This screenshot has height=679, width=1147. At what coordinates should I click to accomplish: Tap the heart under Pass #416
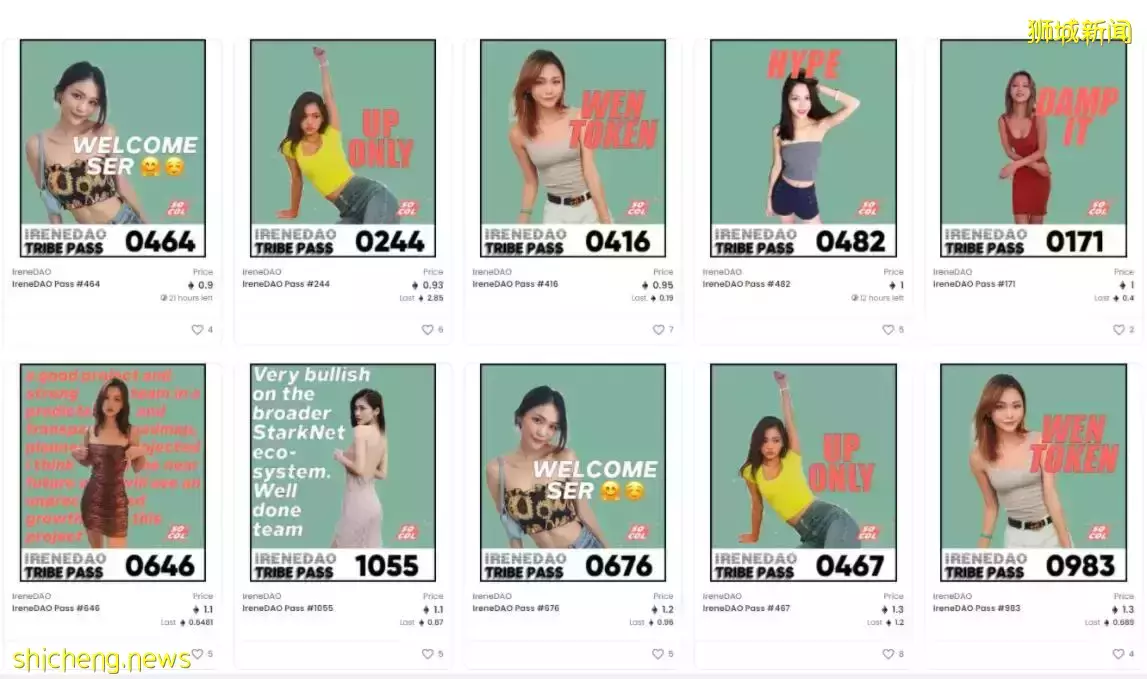click(658, 329)
